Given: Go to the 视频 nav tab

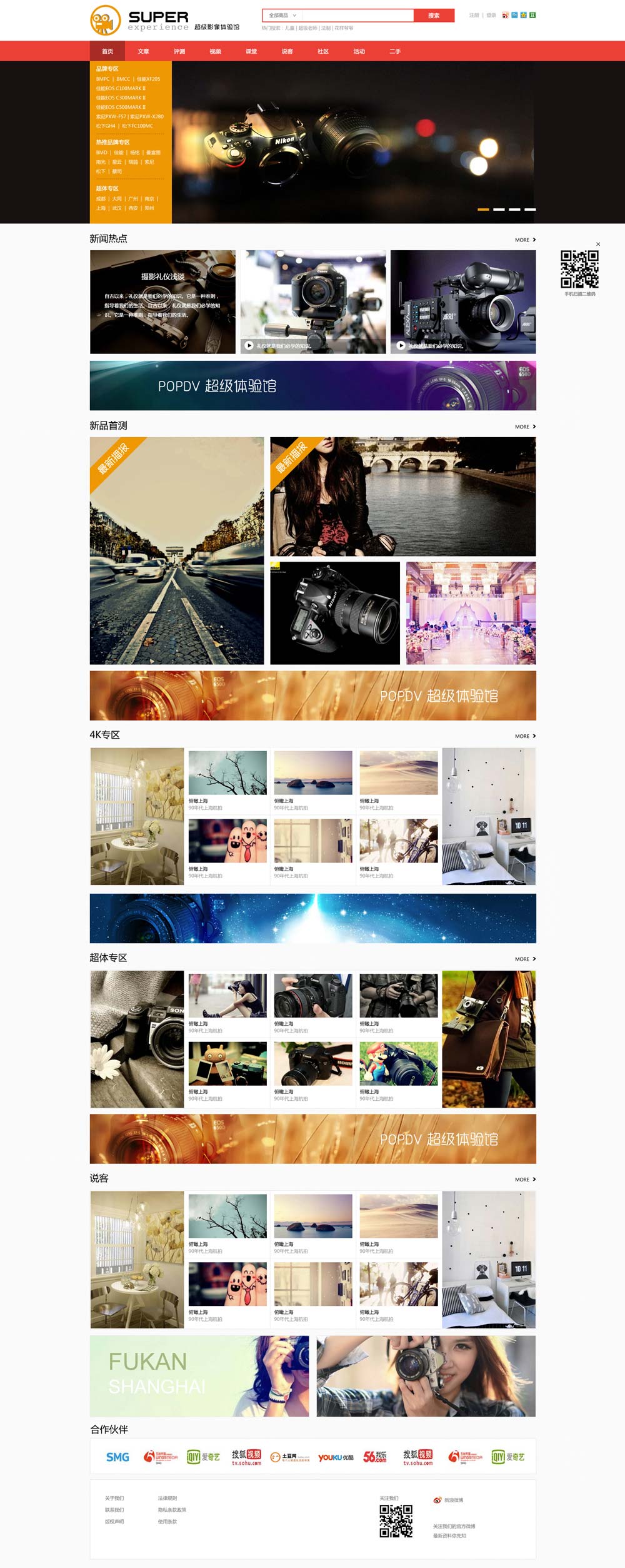Looking at the screenshot, I should 216,51.
